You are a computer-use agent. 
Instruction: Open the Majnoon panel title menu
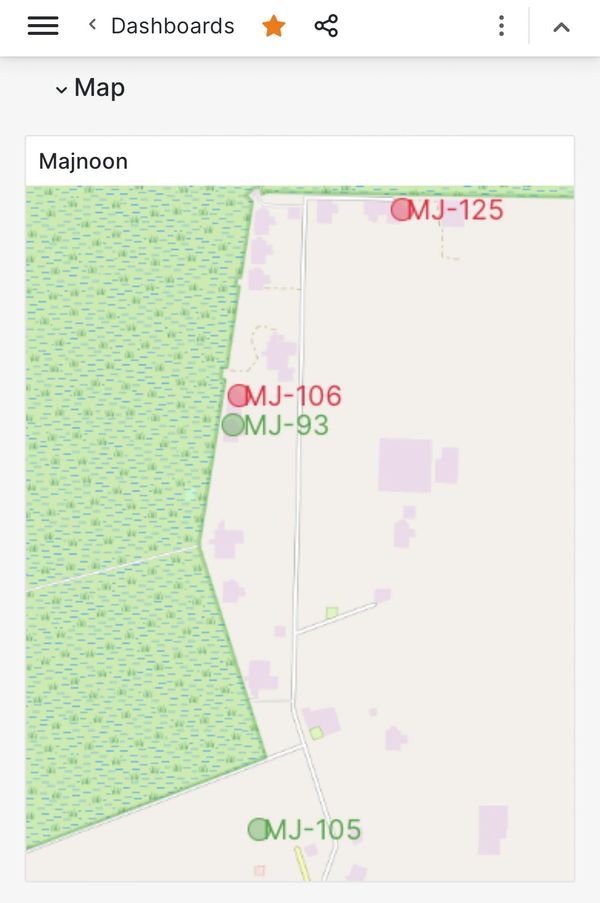(84, 161)
